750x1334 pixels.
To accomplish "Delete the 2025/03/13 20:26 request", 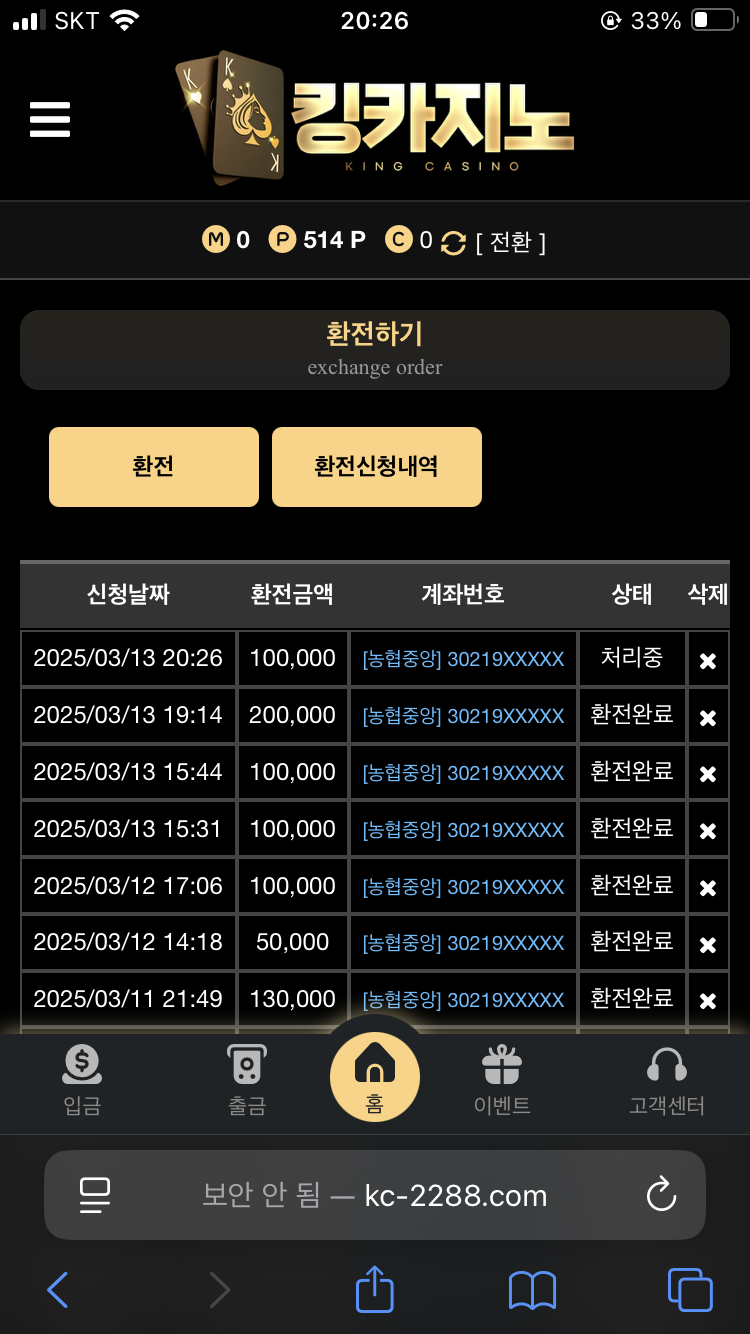I will [x=708, y=661].
